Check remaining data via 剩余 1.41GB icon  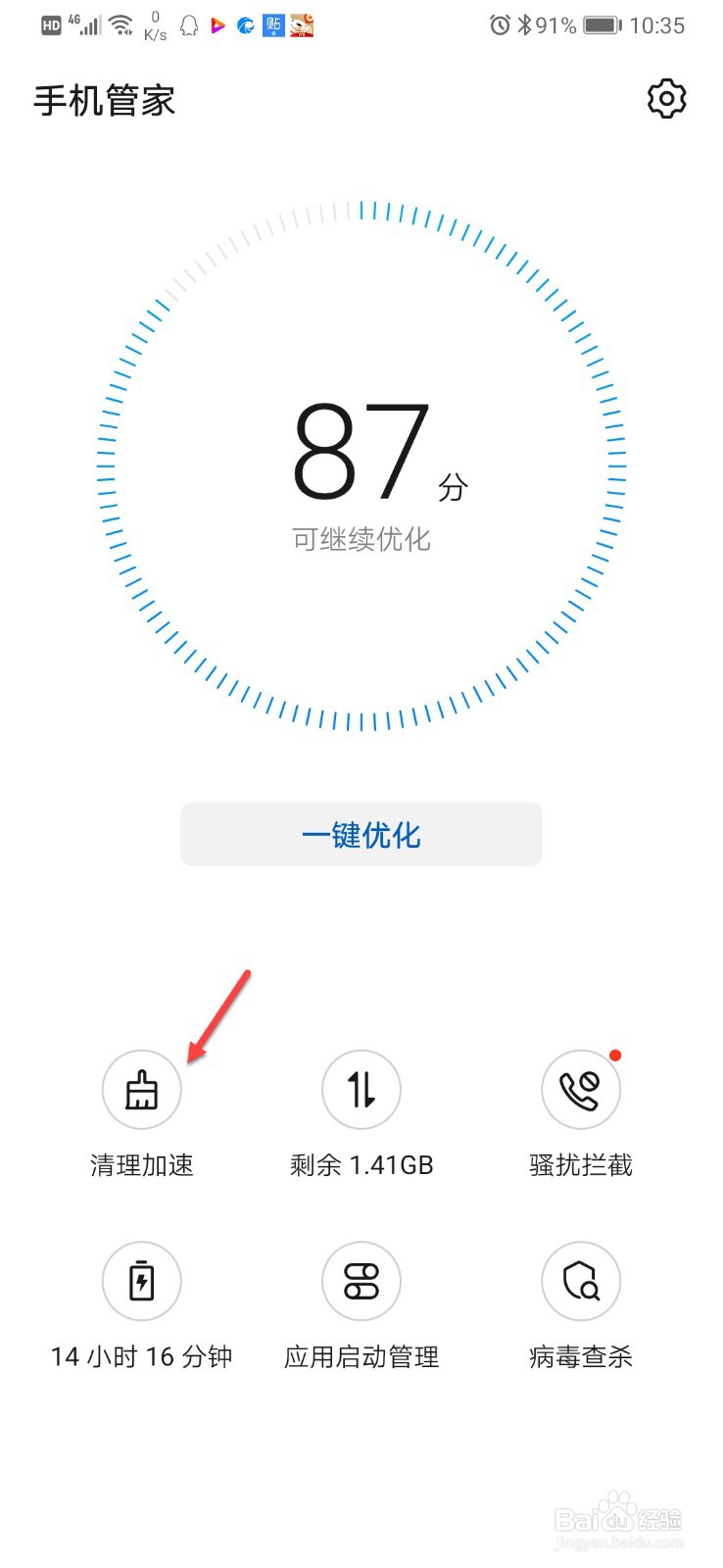(x=361, y=1090)
